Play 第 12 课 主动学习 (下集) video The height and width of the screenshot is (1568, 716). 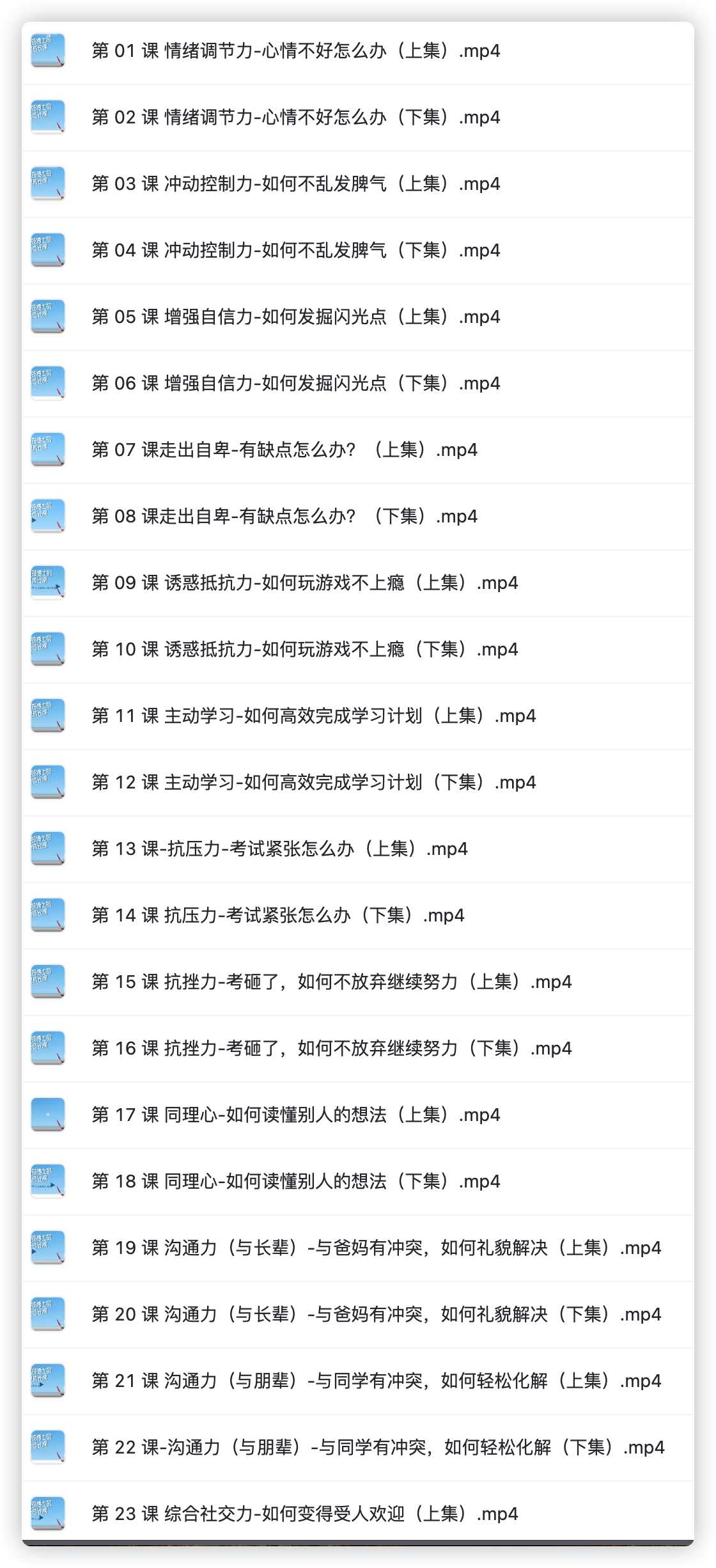click(358, 783)
